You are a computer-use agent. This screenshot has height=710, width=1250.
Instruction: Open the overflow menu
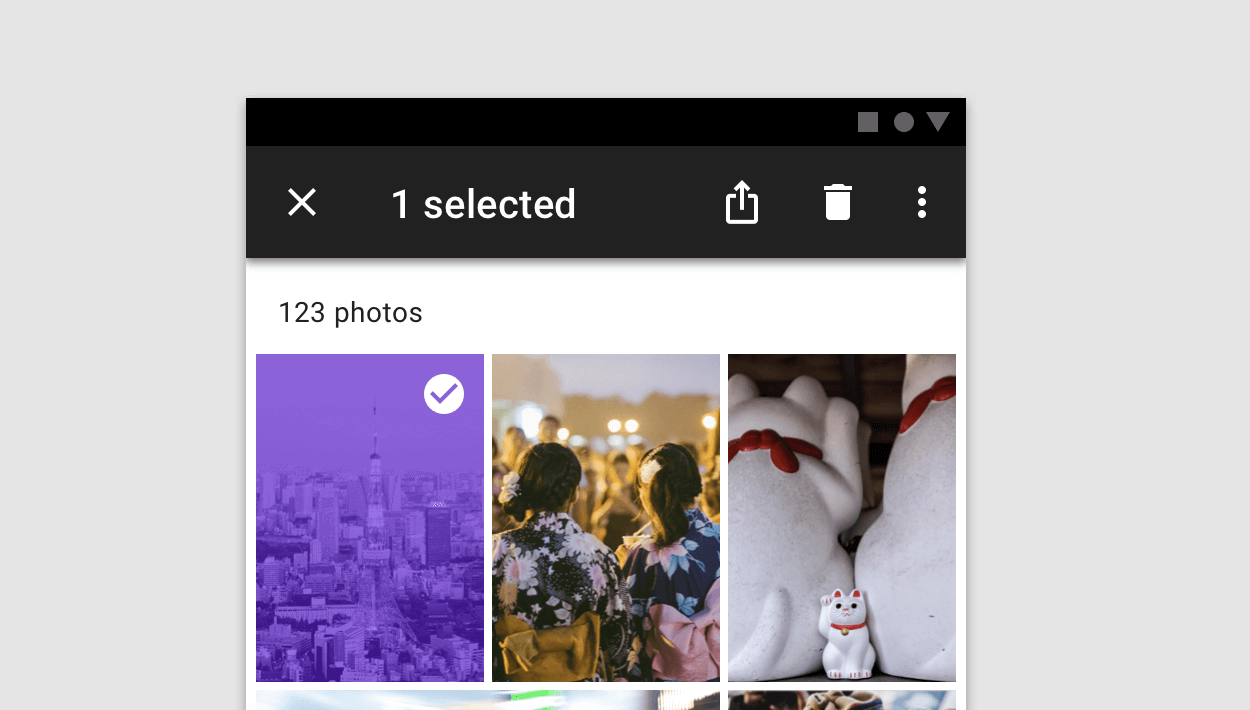tap(921, 203)
